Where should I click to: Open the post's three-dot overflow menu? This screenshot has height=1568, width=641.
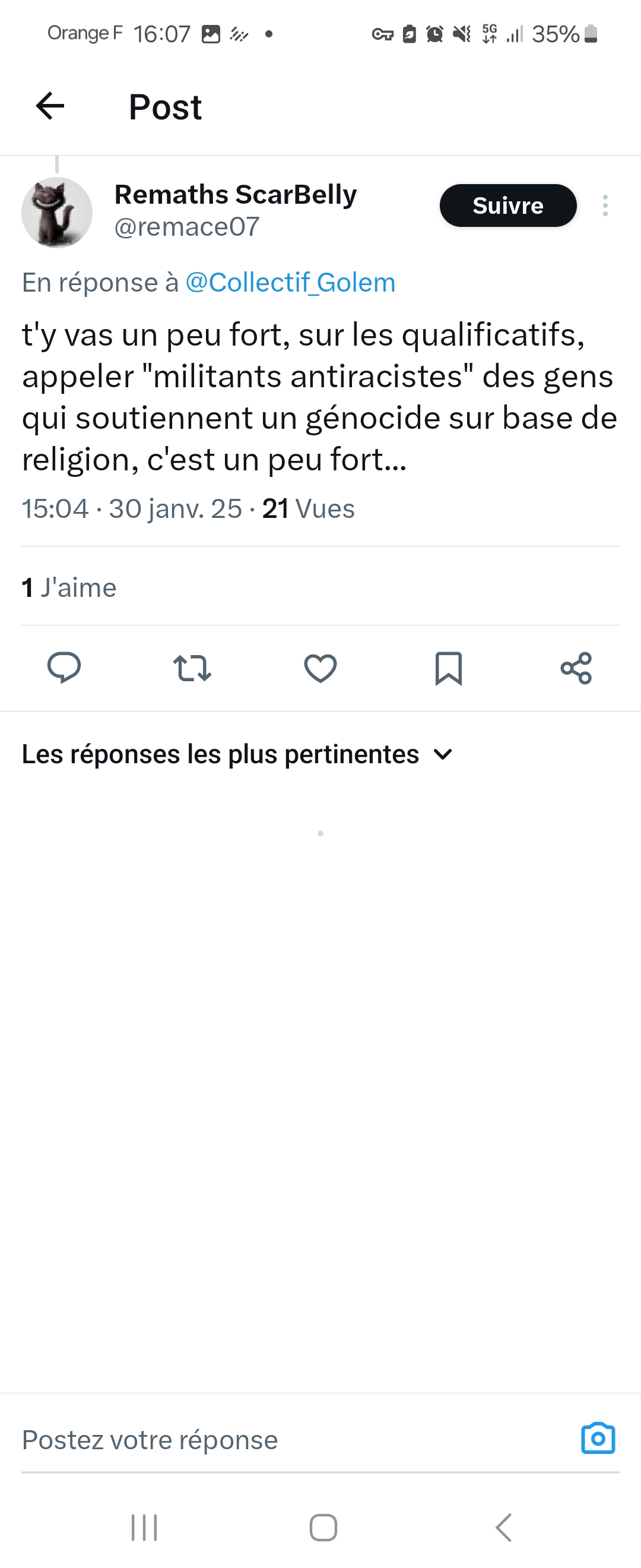tap(605, 206)
